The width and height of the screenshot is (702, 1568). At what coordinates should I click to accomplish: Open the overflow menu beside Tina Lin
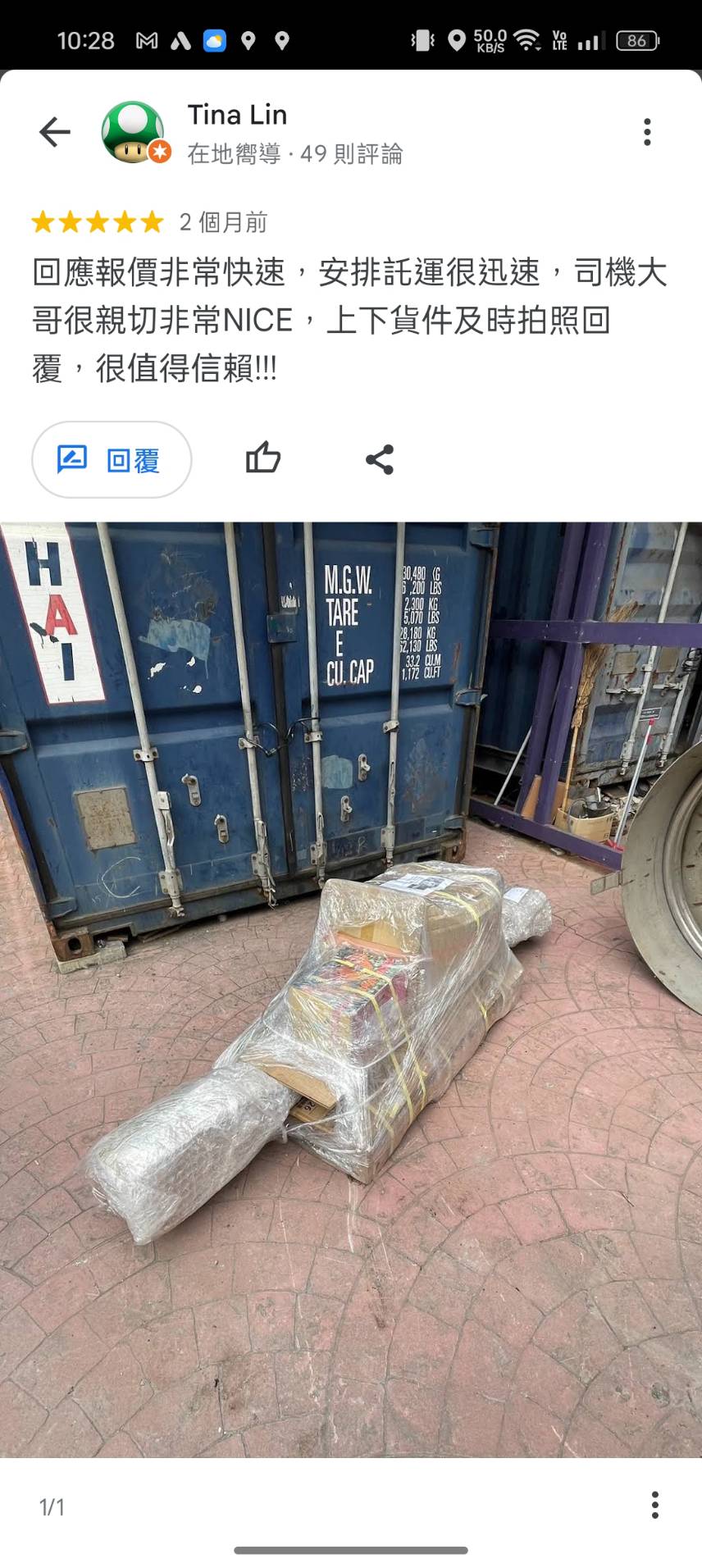pyautogui.click(x=647, y=132)
